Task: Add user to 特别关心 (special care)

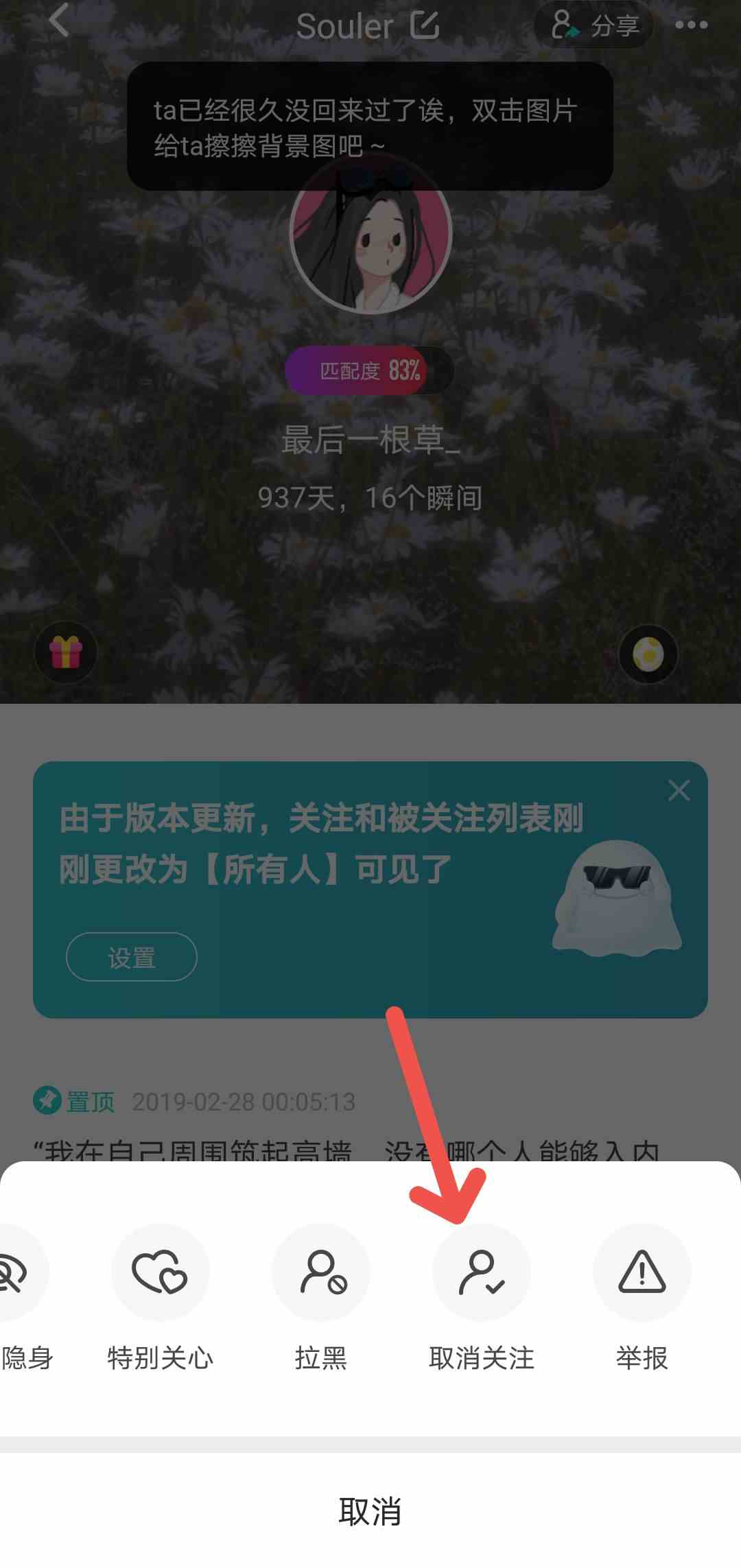Action: click(x=161, y=1273)
